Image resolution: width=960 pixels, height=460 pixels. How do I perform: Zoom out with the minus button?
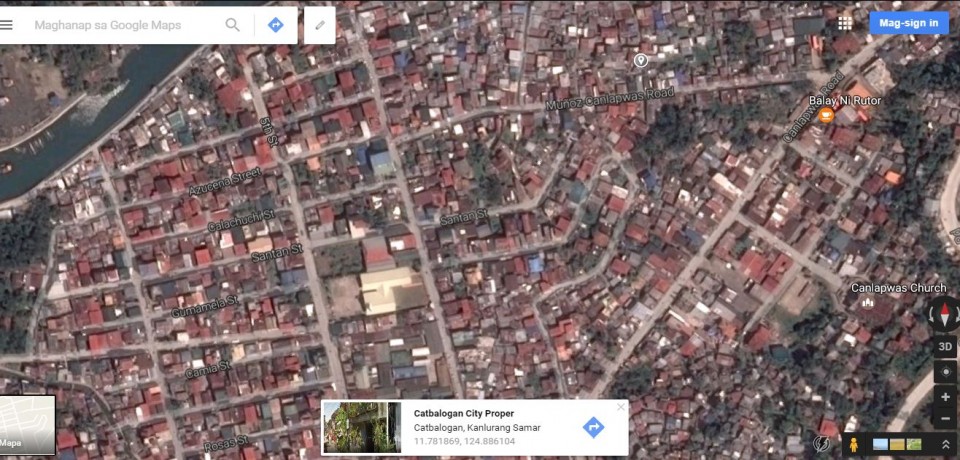click(945, 419)
